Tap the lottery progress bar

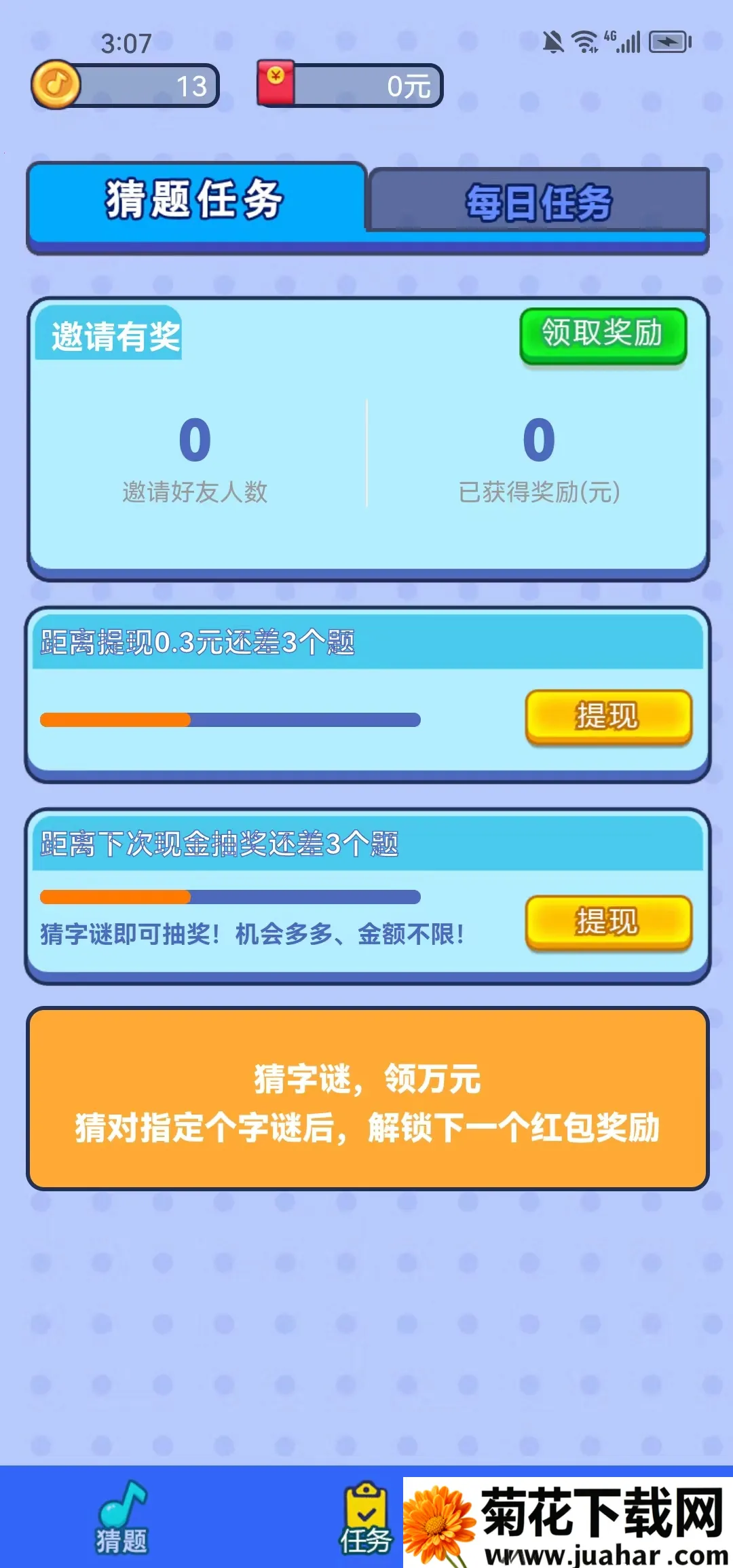click(229, 897)
